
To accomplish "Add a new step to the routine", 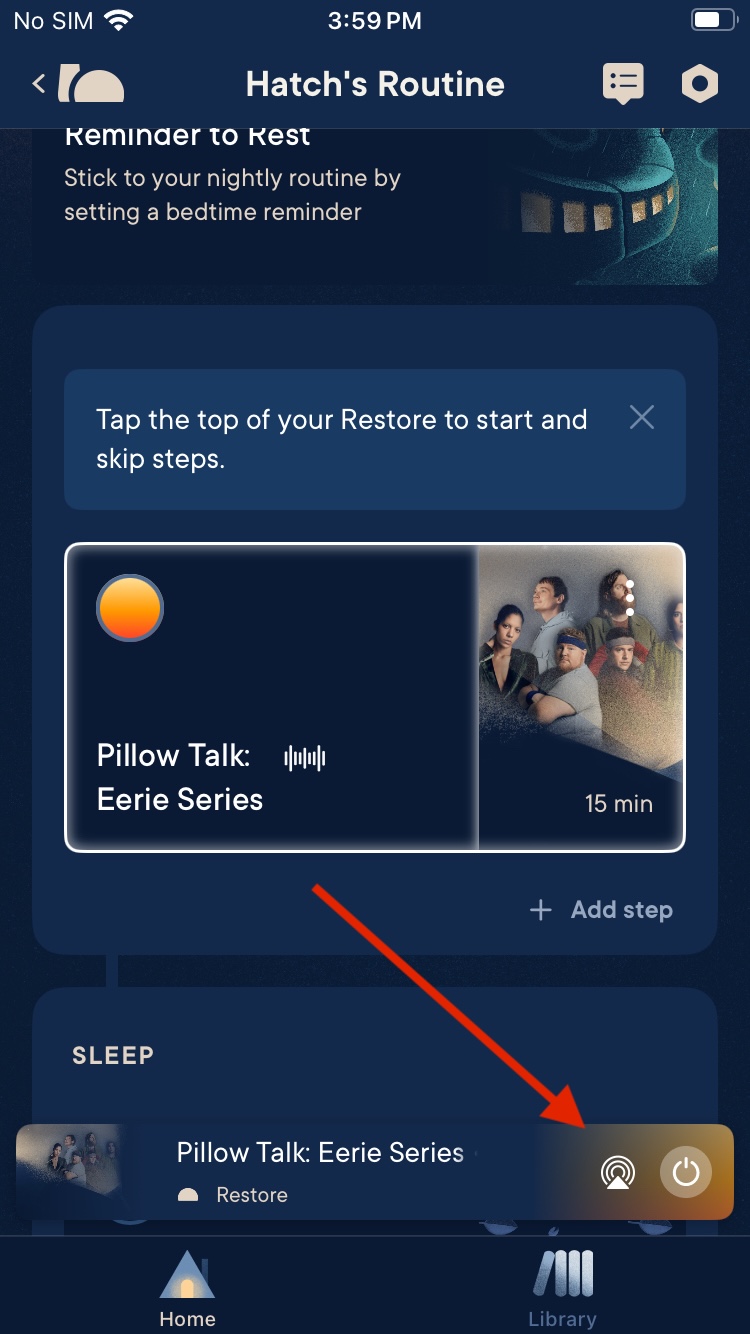I will [x=602, y=910].
